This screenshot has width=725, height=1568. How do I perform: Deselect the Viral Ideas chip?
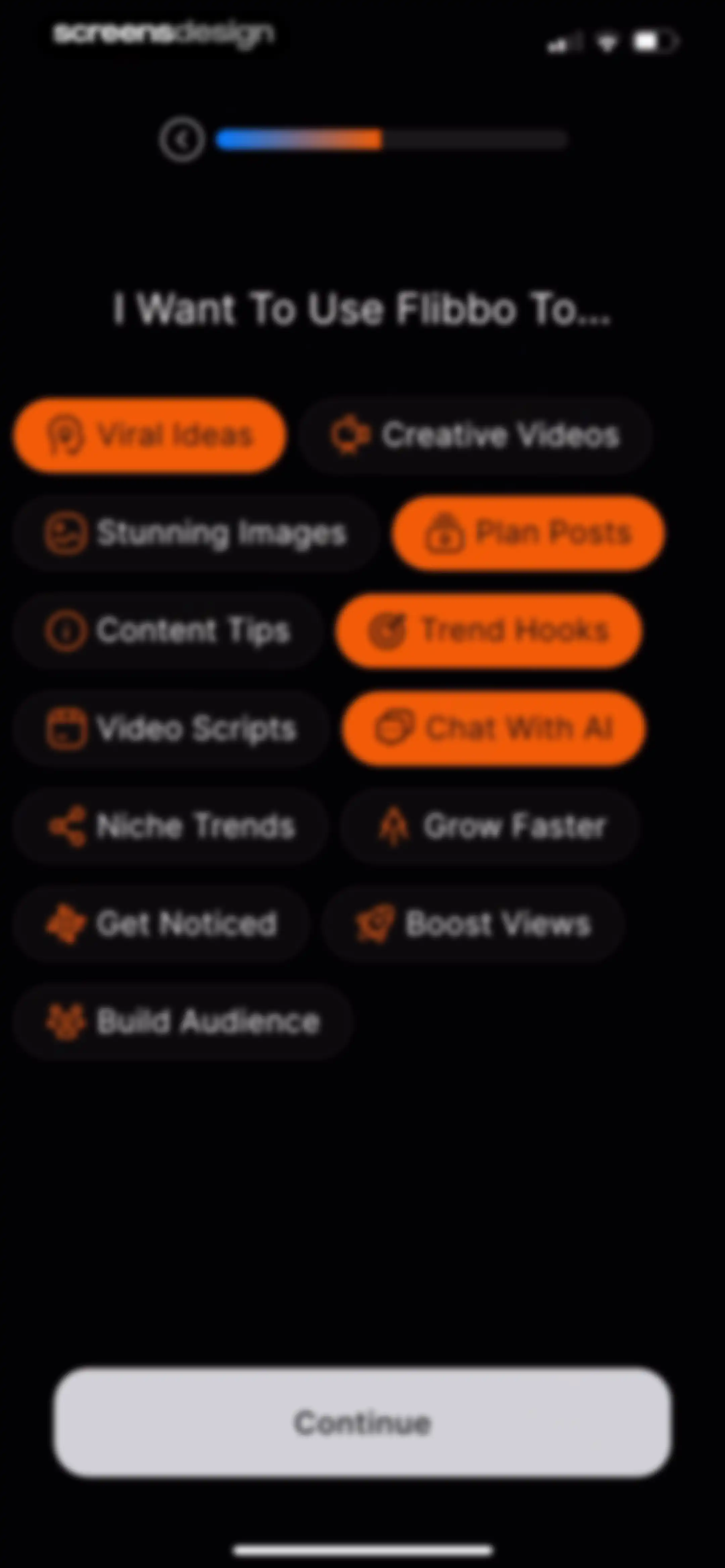(x=150, y=435)
